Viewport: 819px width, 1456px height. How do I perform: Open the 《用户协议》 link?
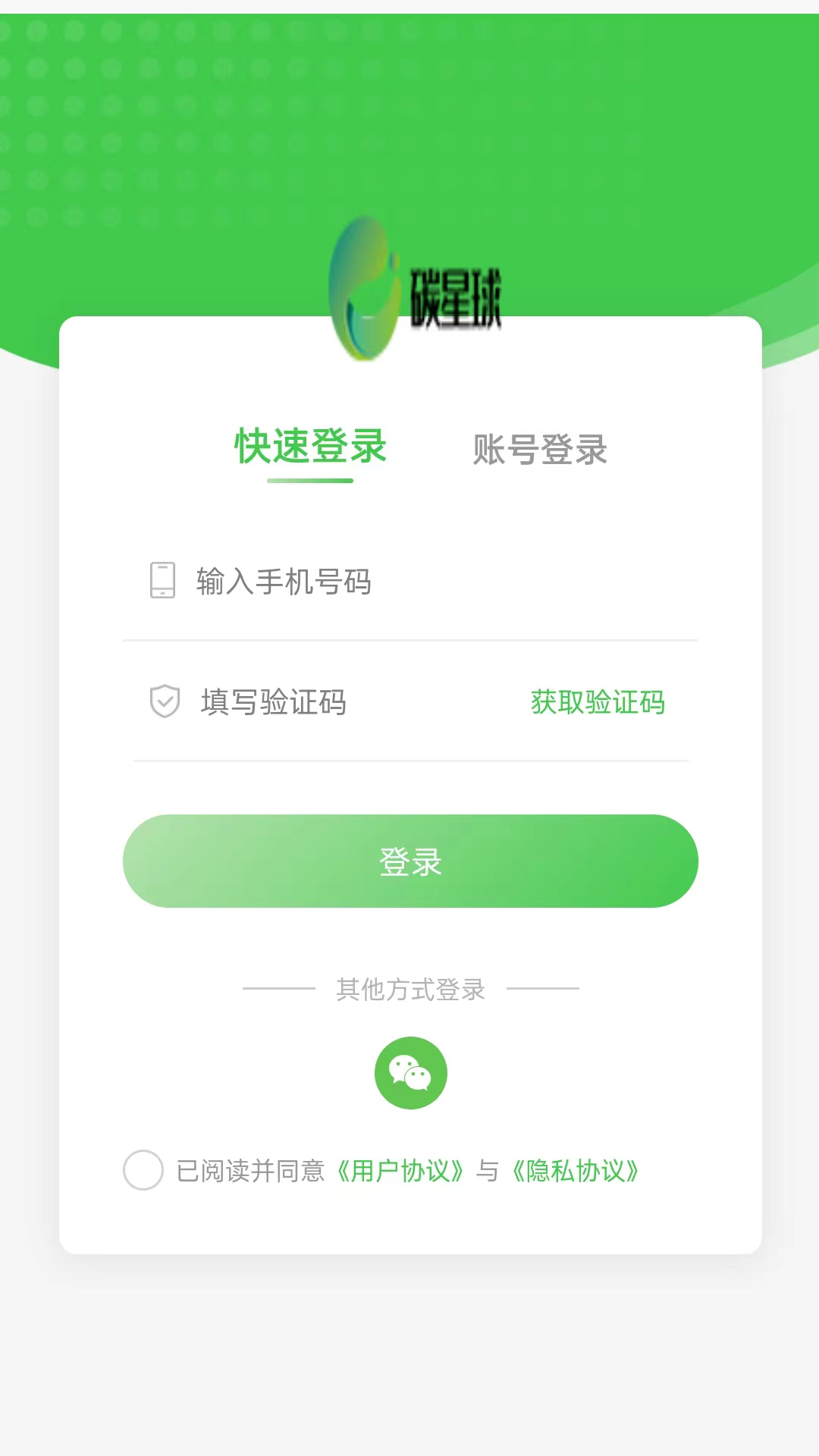(x=400, y=1171)
